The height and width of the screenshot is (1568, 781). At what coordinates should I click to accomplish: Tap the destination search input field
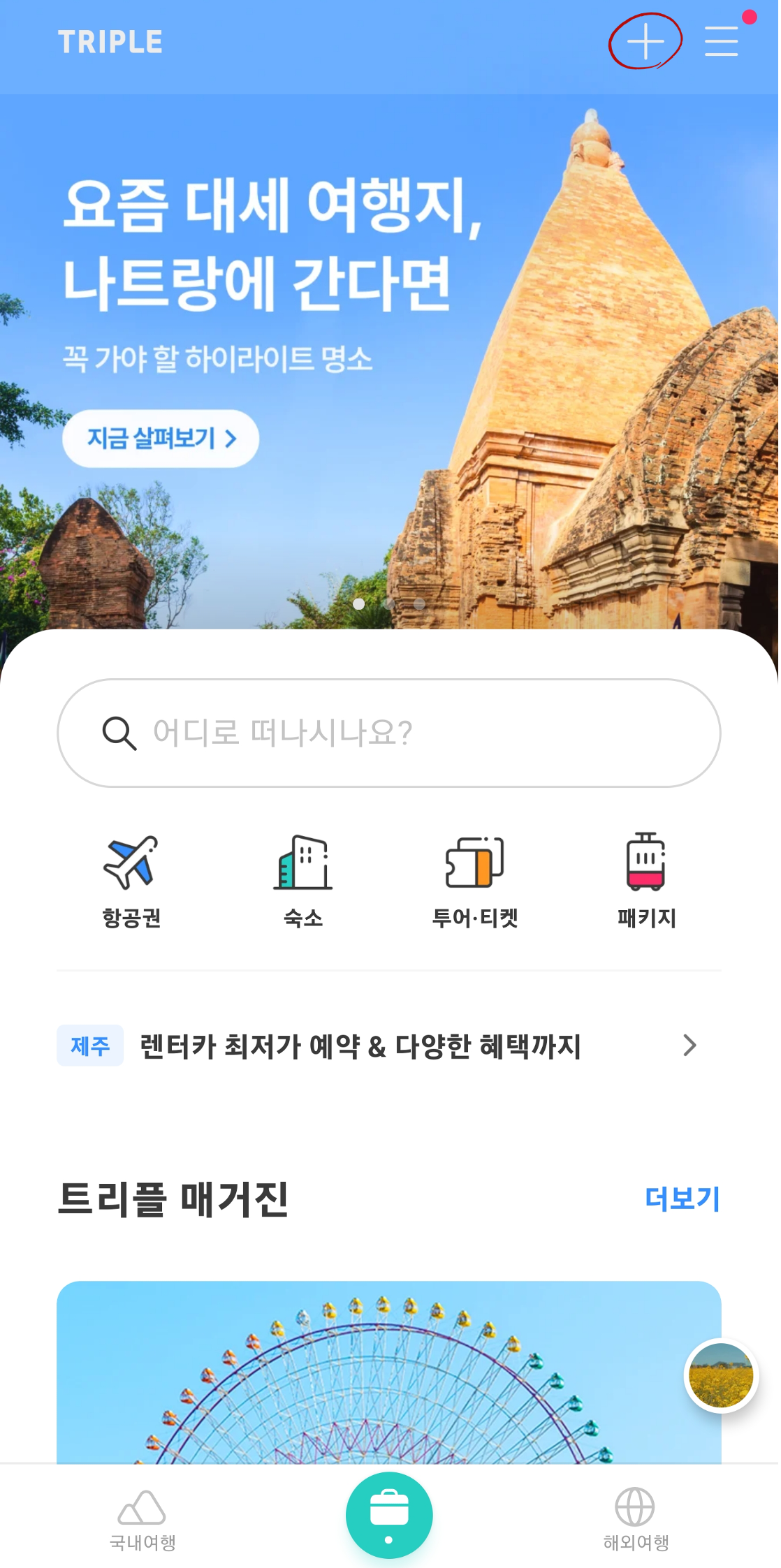390,733
